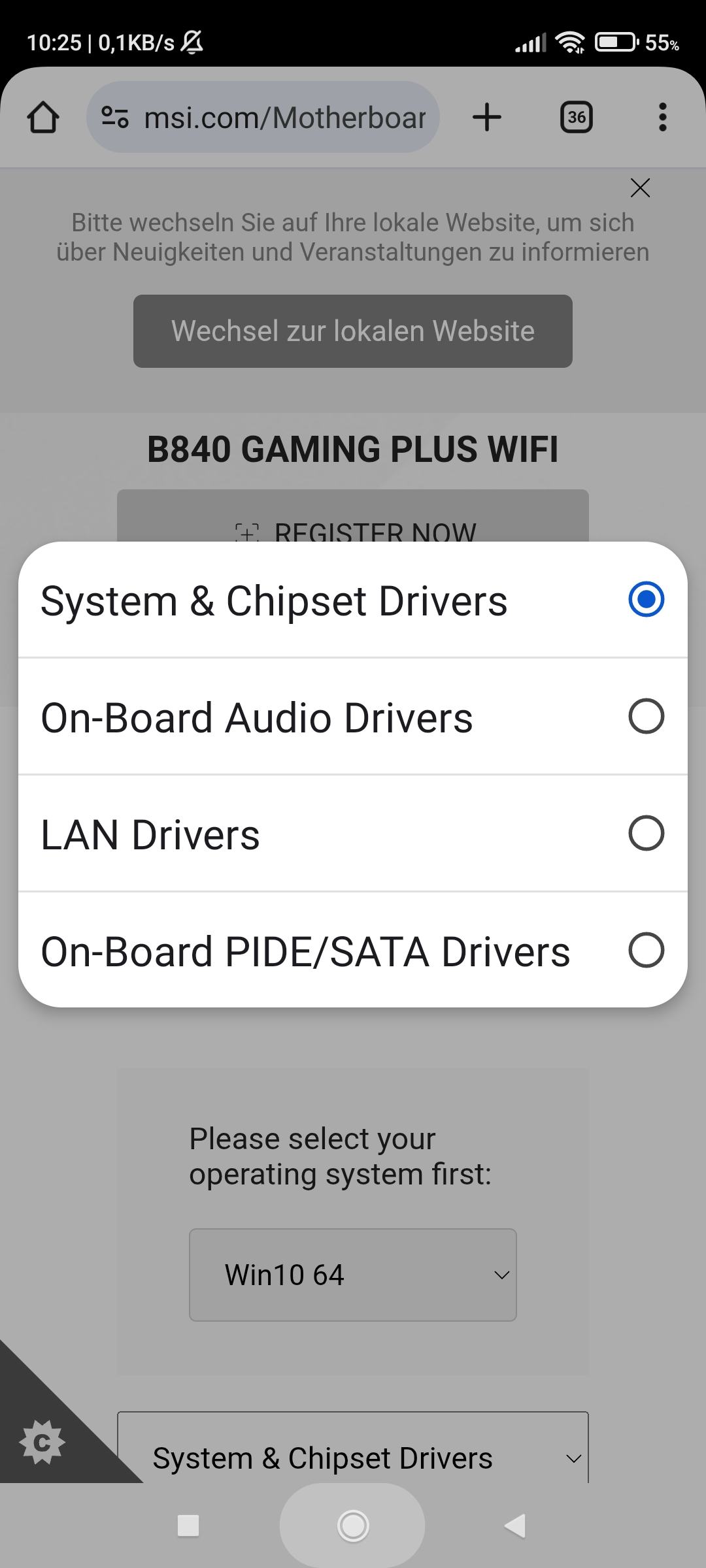Open a new browser tab
This screenshot has height=1568, width=706.
pos(487,118)
